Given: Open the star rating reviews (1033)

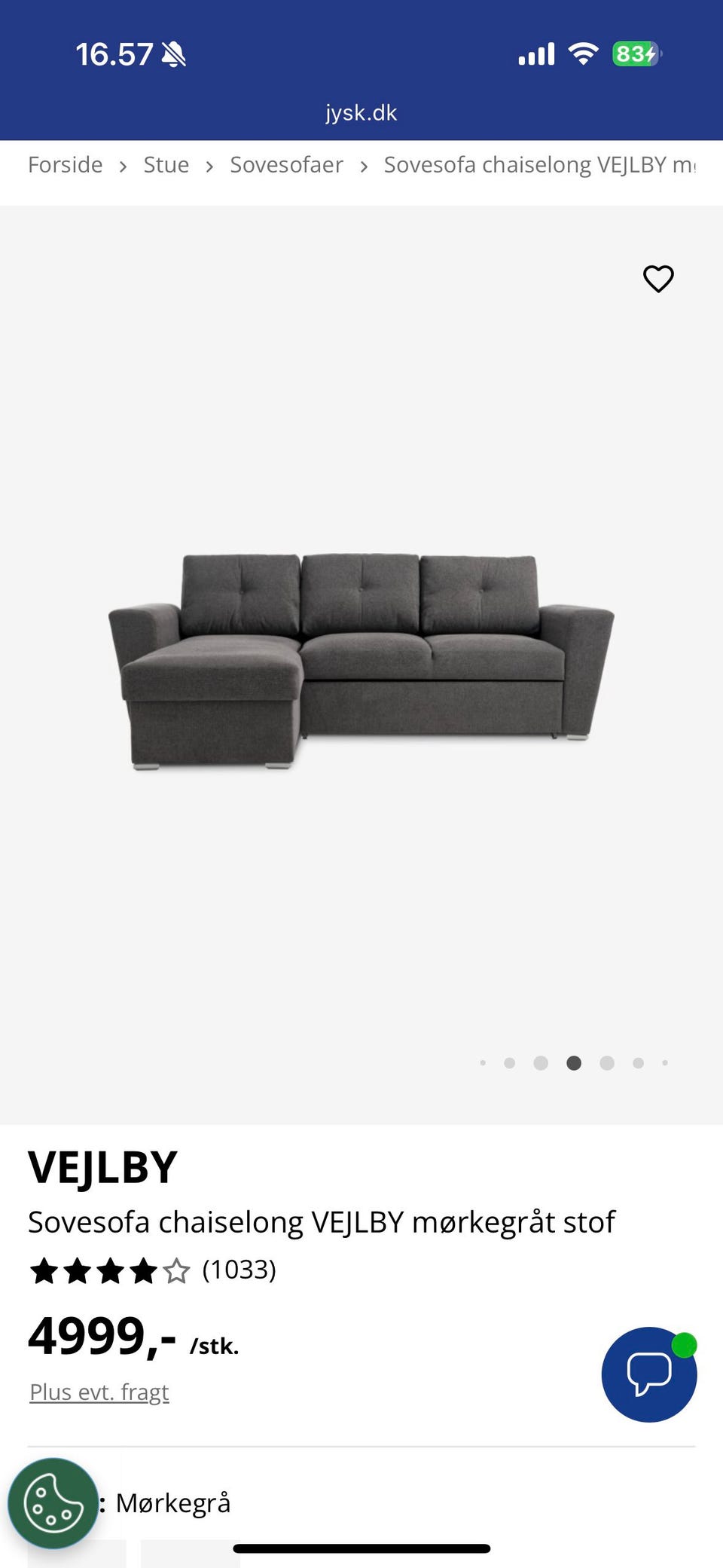Looking at the screenshot, I should 153,1270.
